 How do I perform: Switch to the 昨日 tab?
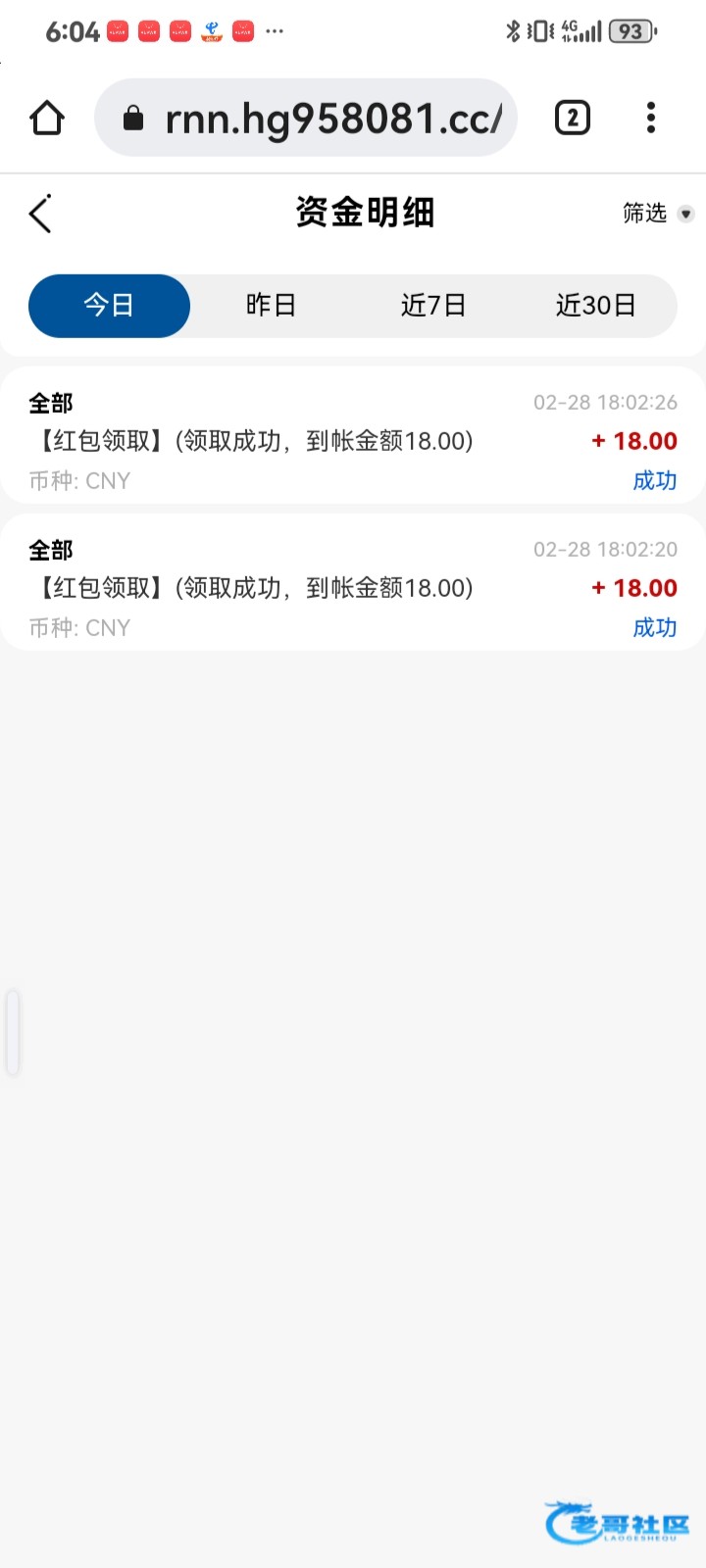(271, 306)
